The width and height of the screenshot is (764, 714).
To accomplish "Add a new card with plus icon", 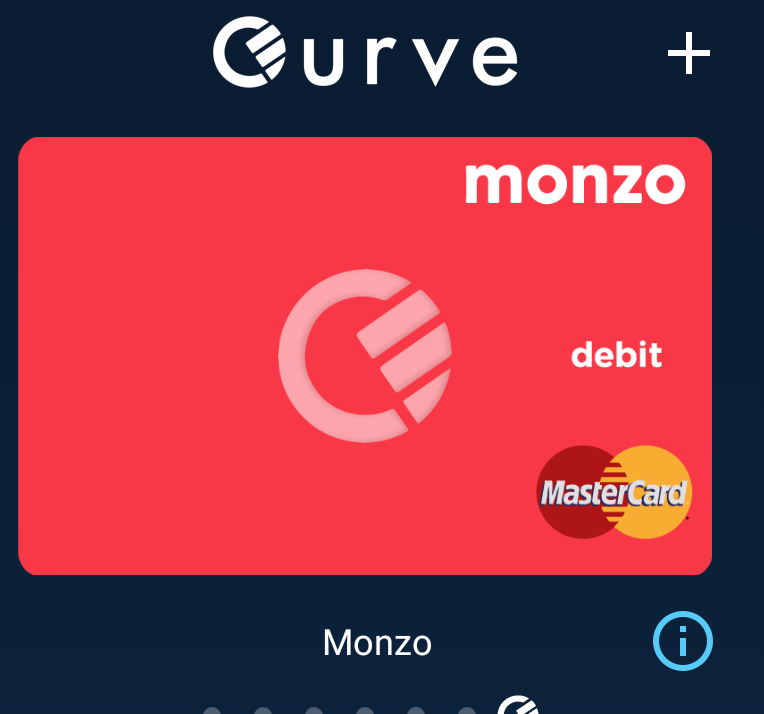I will [x=689, y=55].
